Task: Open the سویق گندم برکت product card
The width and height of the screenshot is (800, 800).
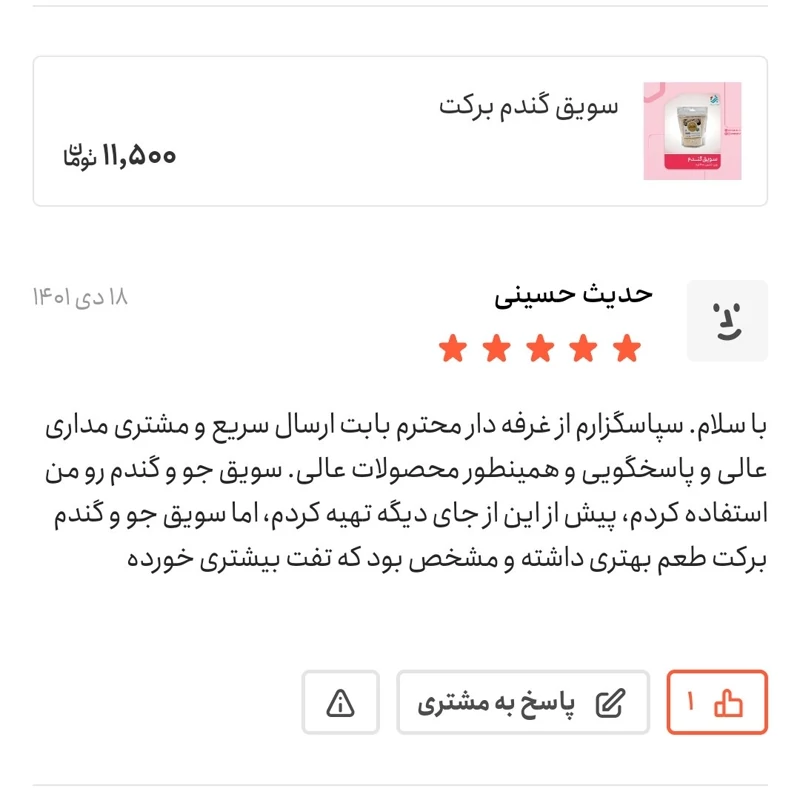Action: coord(400,131)
